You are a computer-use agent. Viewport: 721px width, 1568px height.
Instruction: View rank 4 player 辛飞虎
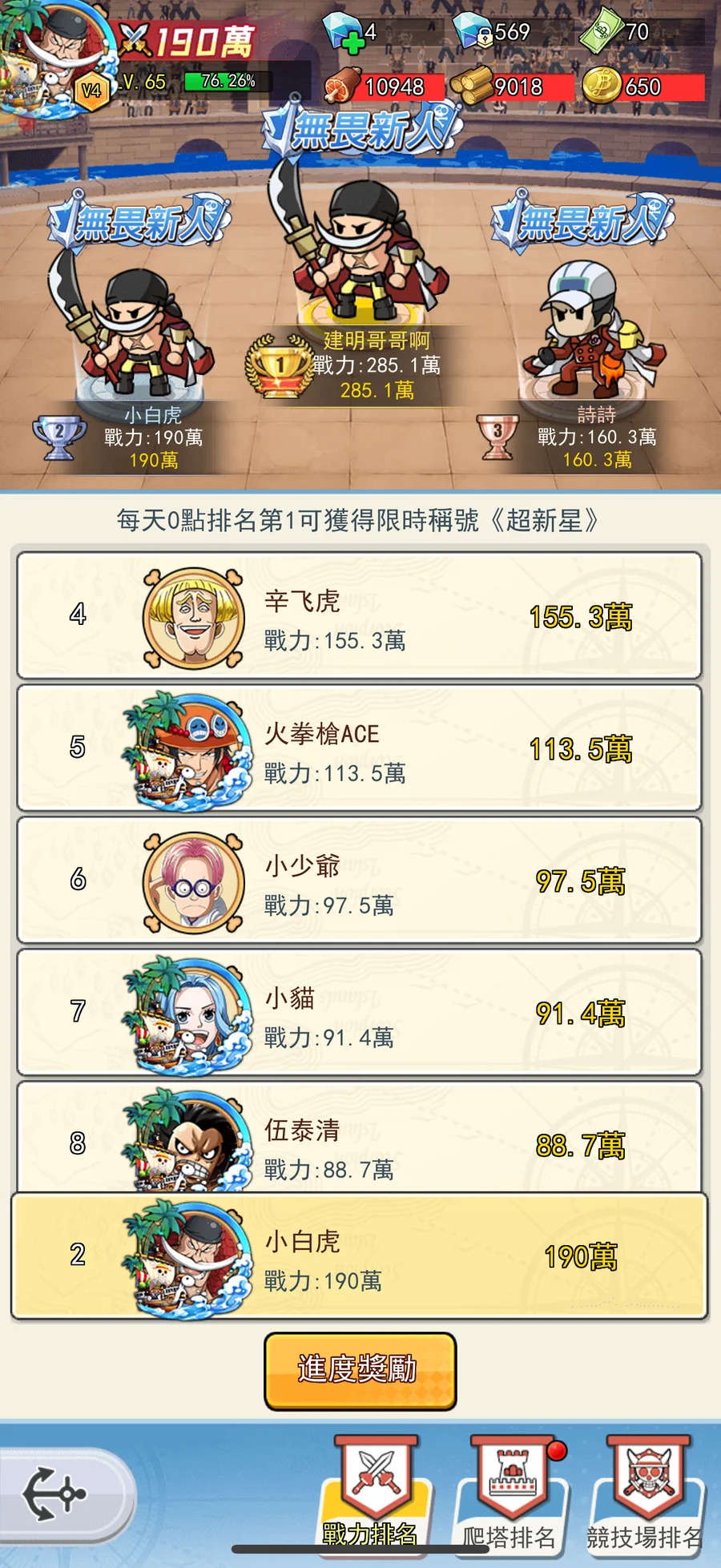(359, 615)
